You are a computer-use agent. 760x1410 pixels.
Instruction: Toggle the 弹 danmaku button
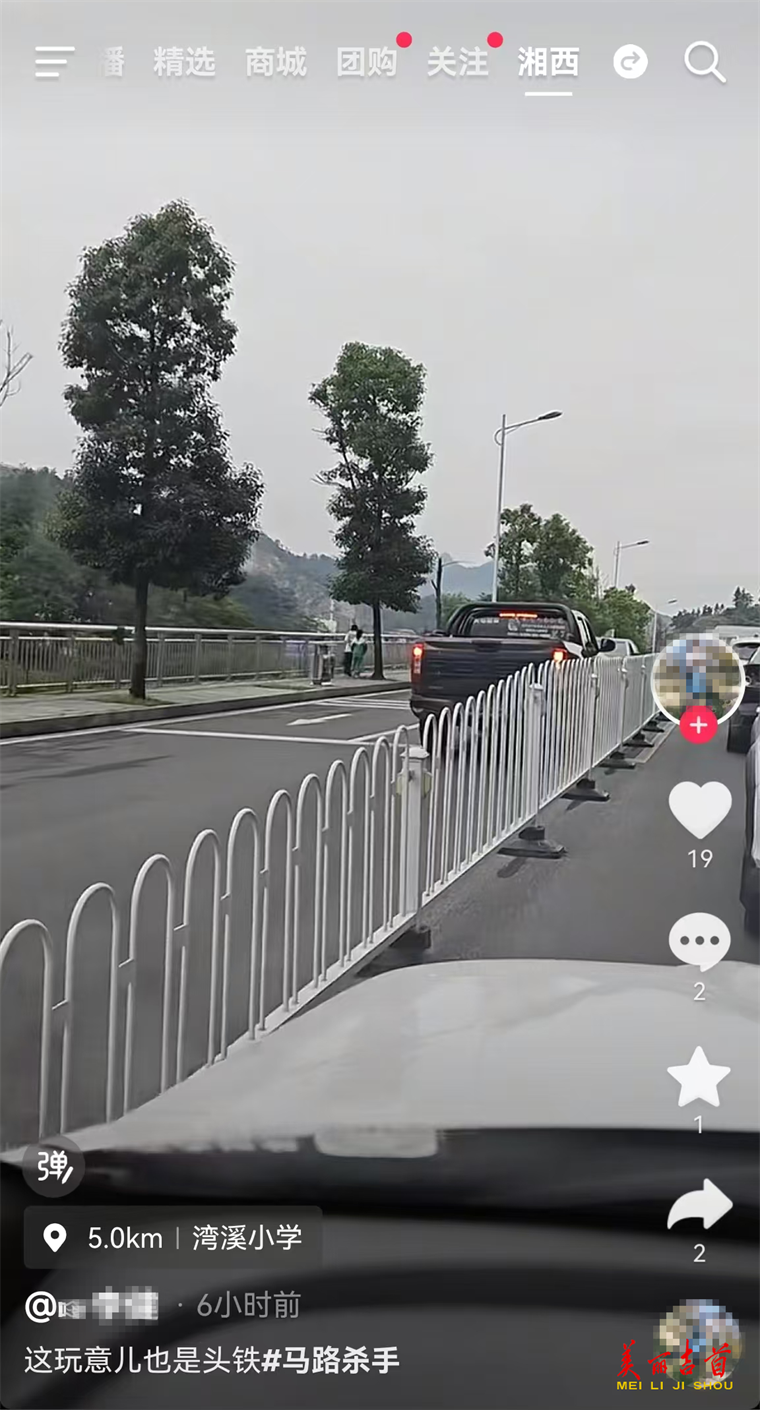[53, 1166]
